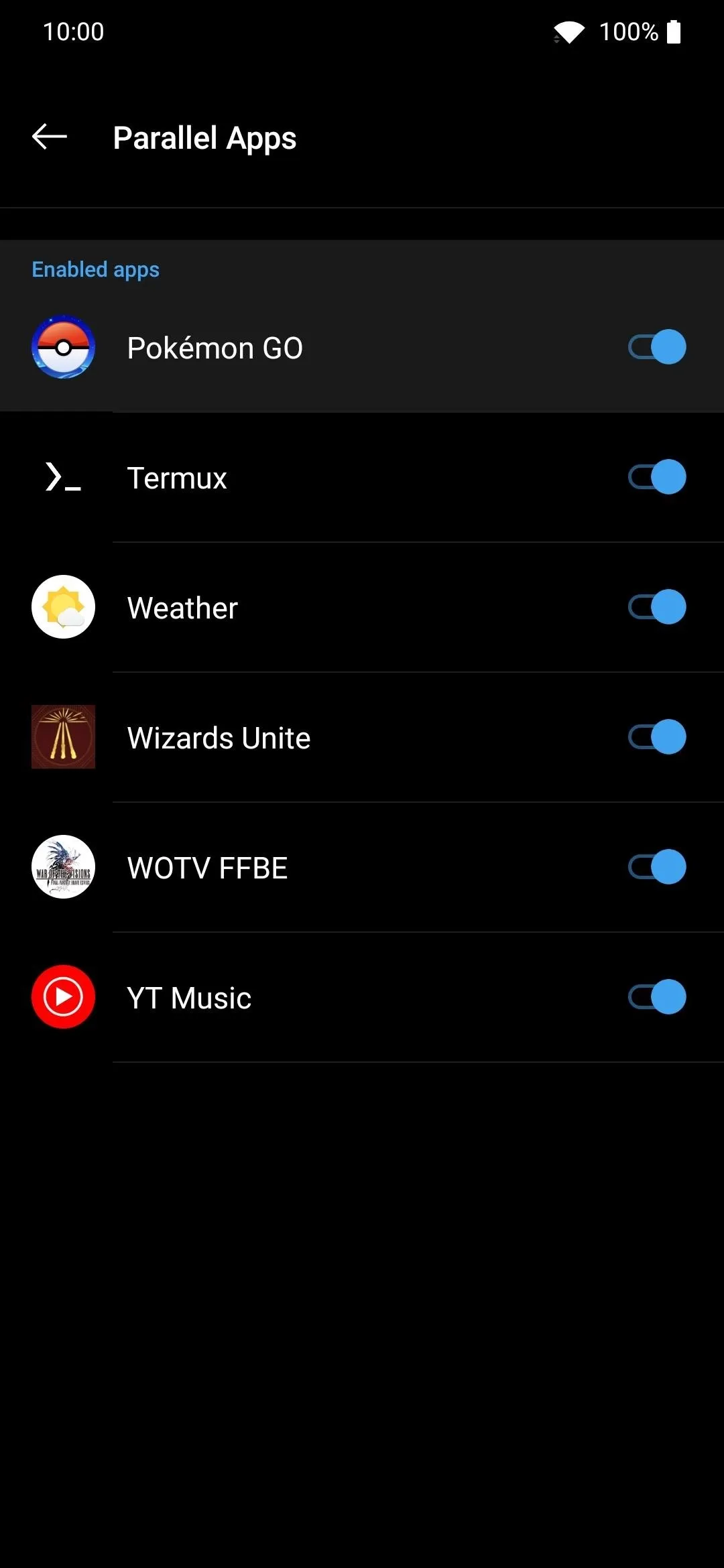Disable parallel app for Pokémon GO
The width and height of the screenshot is (724, 1568).
pyautogui.click(x=657, y=347)
